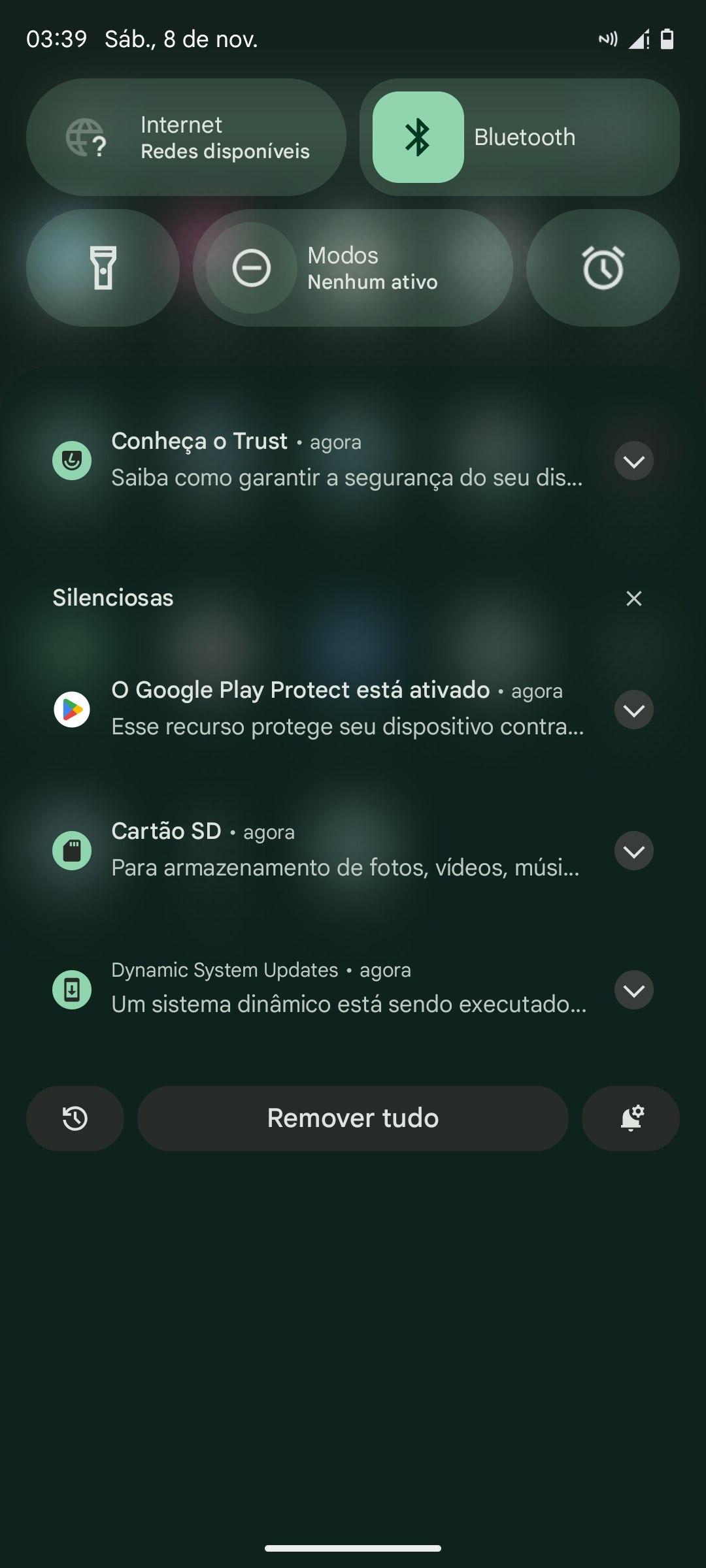Open the Internet quick settings tile
Screen dimensions: 706x1568
(186, 137)
